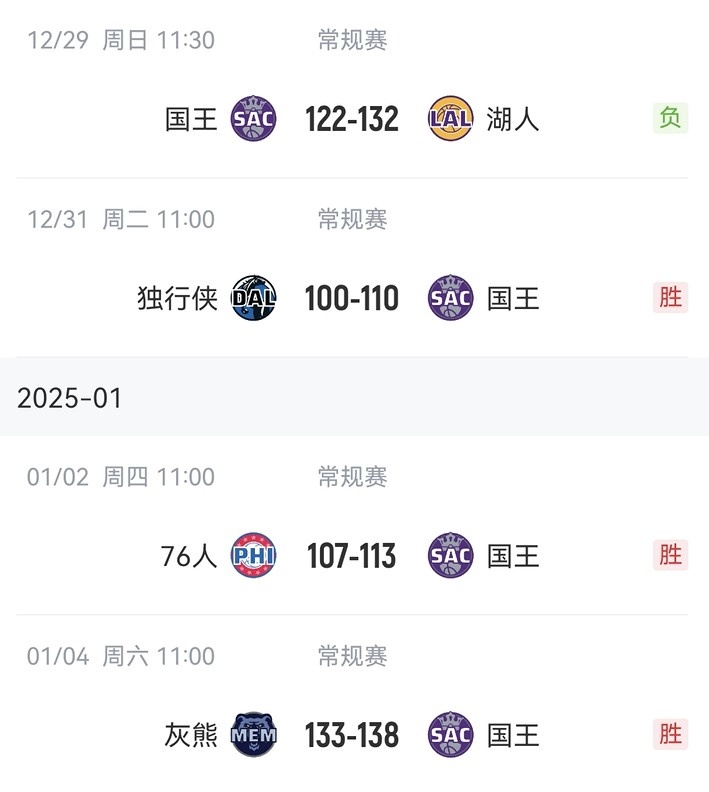
Task: View the Mavericks vs Kings 100-110 match
Action: coord(352,298)
